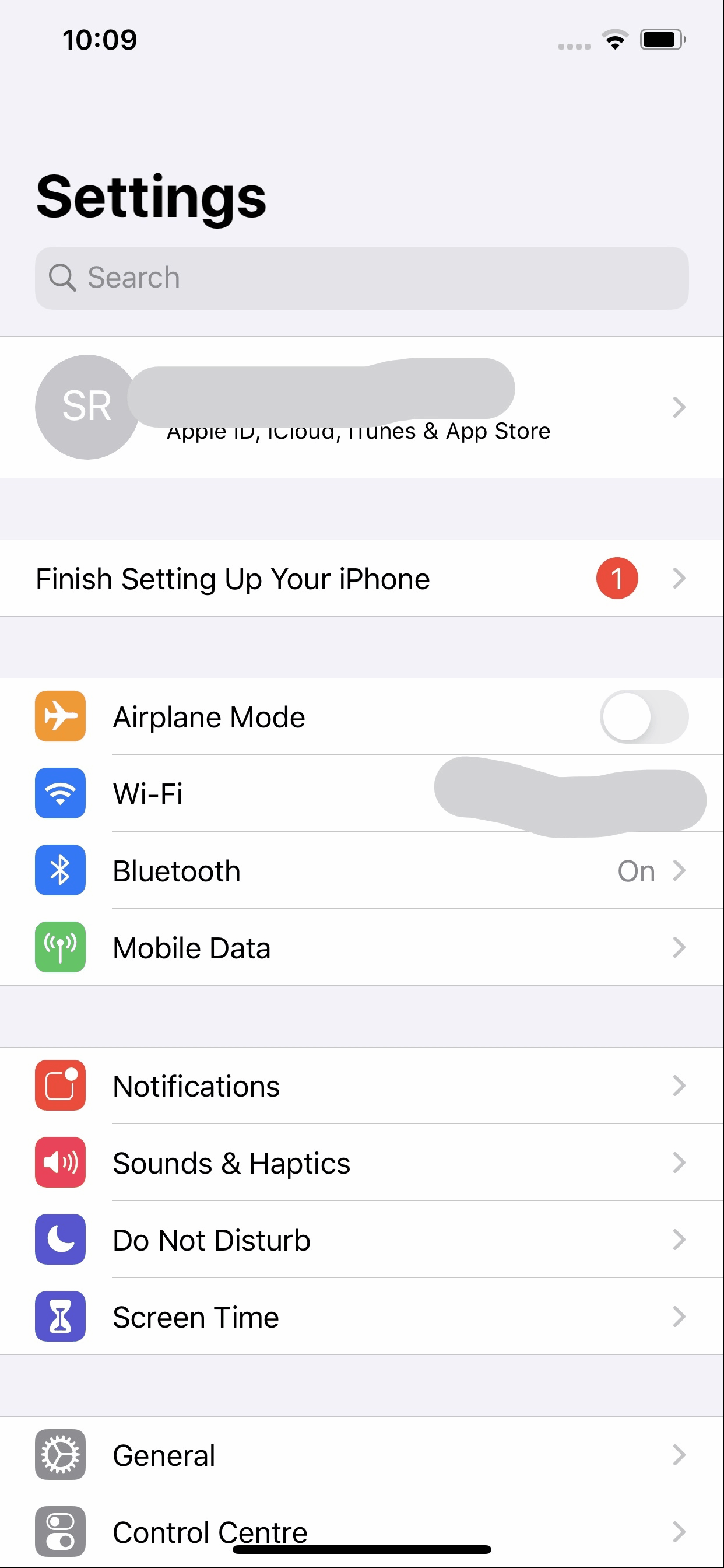Tap the Search field
The image size is (724, 1568).
[362, 278]
